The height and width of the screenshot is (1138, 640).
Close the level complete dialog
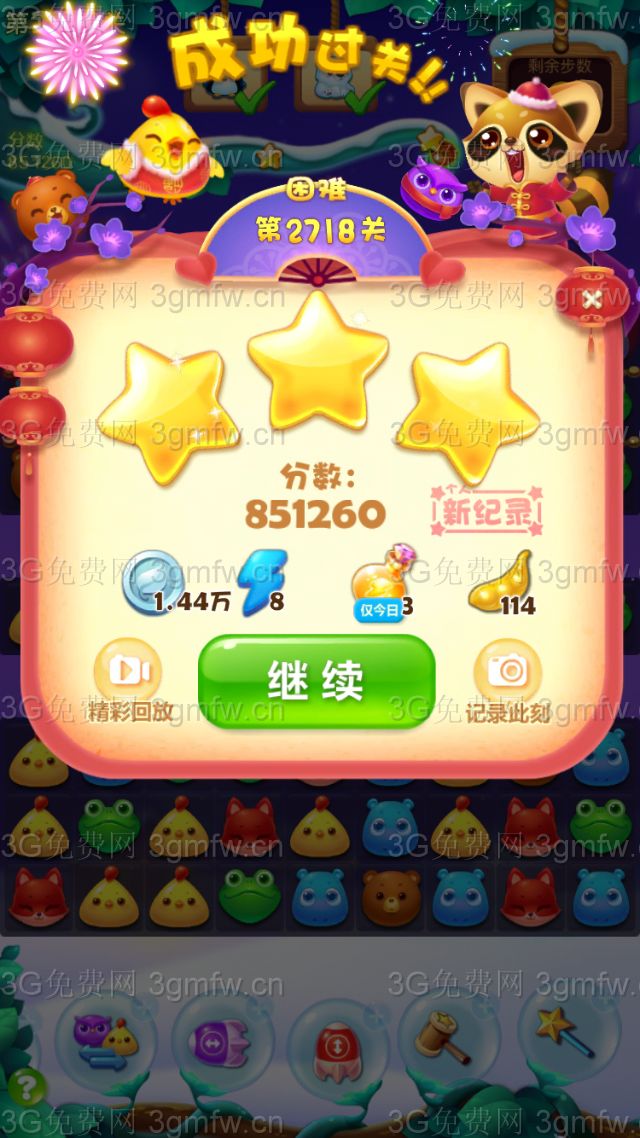tap(592, 298)
